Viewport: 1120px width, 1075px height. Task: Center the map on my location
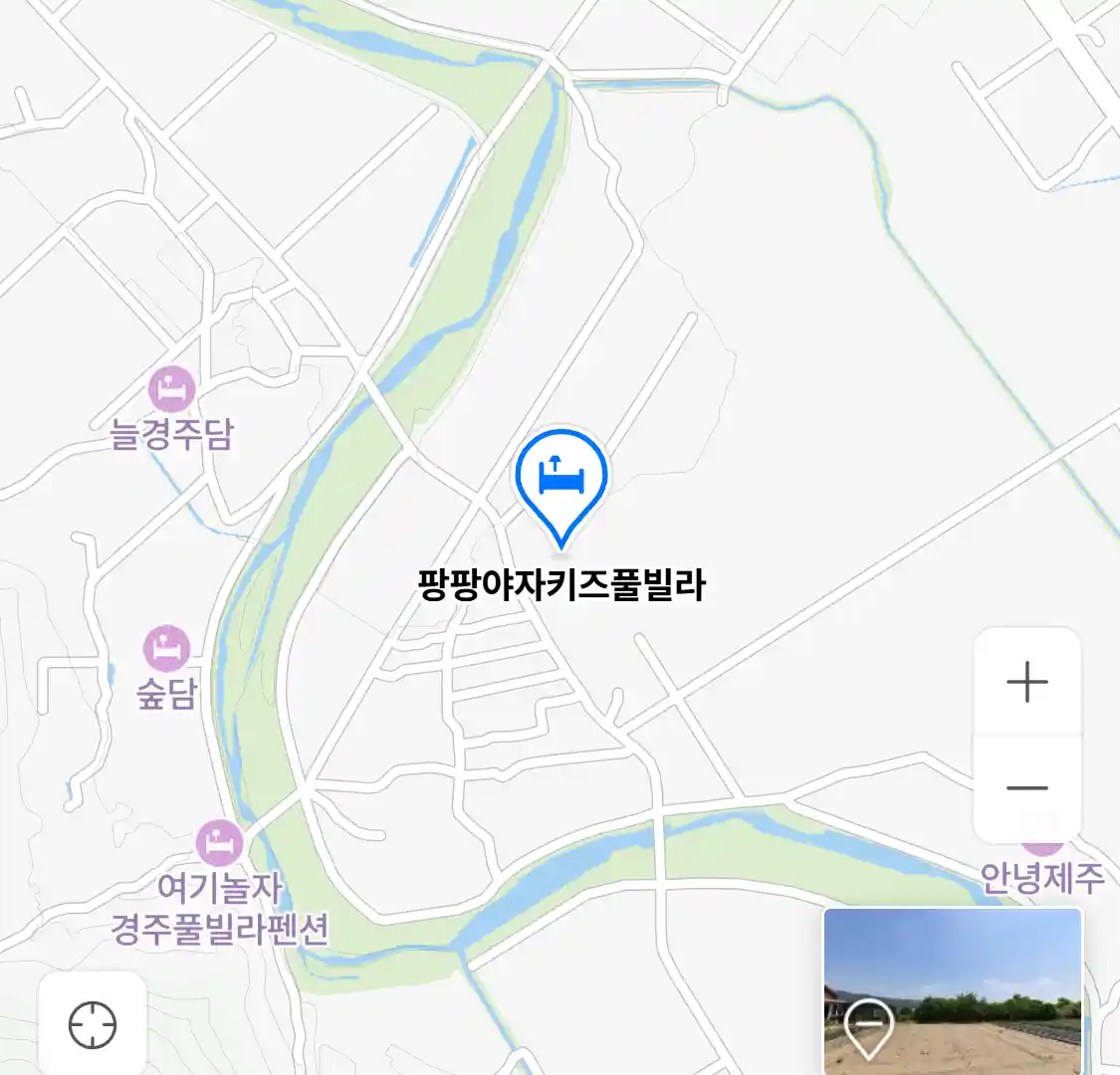92,1024
